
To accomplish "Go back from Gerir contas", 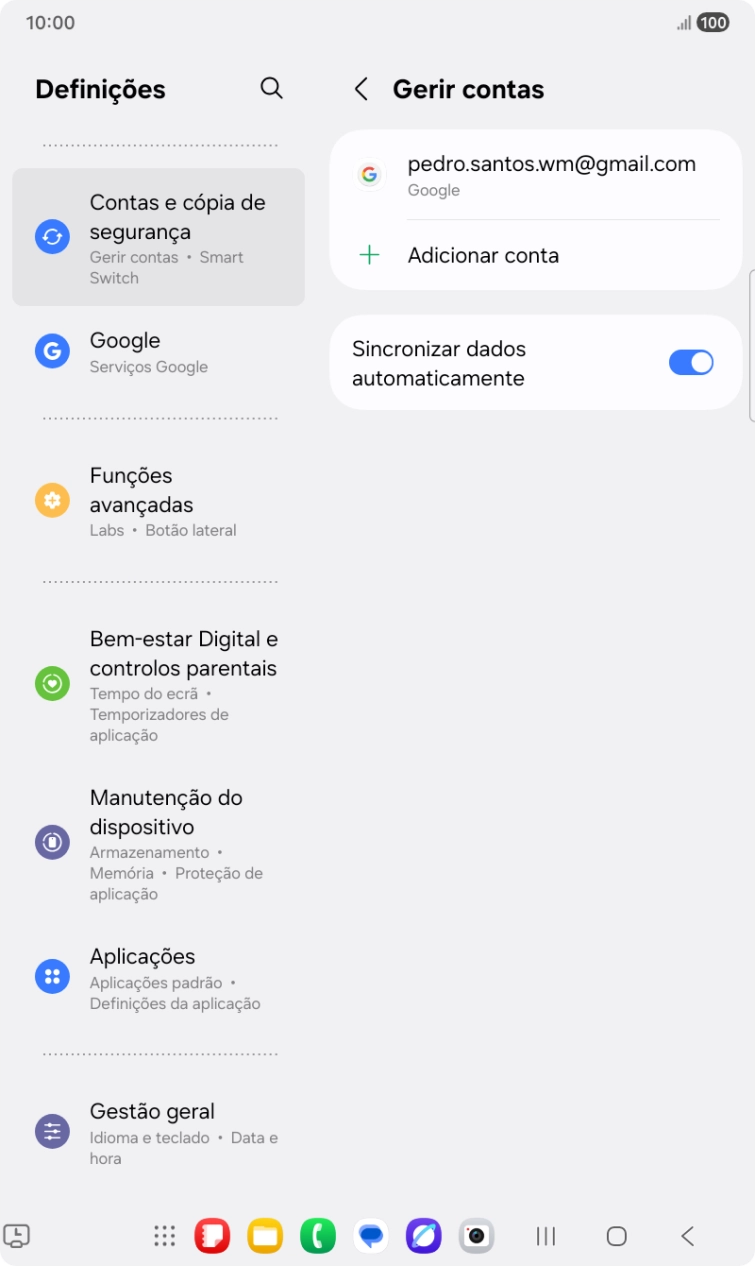I will [362, 89].
